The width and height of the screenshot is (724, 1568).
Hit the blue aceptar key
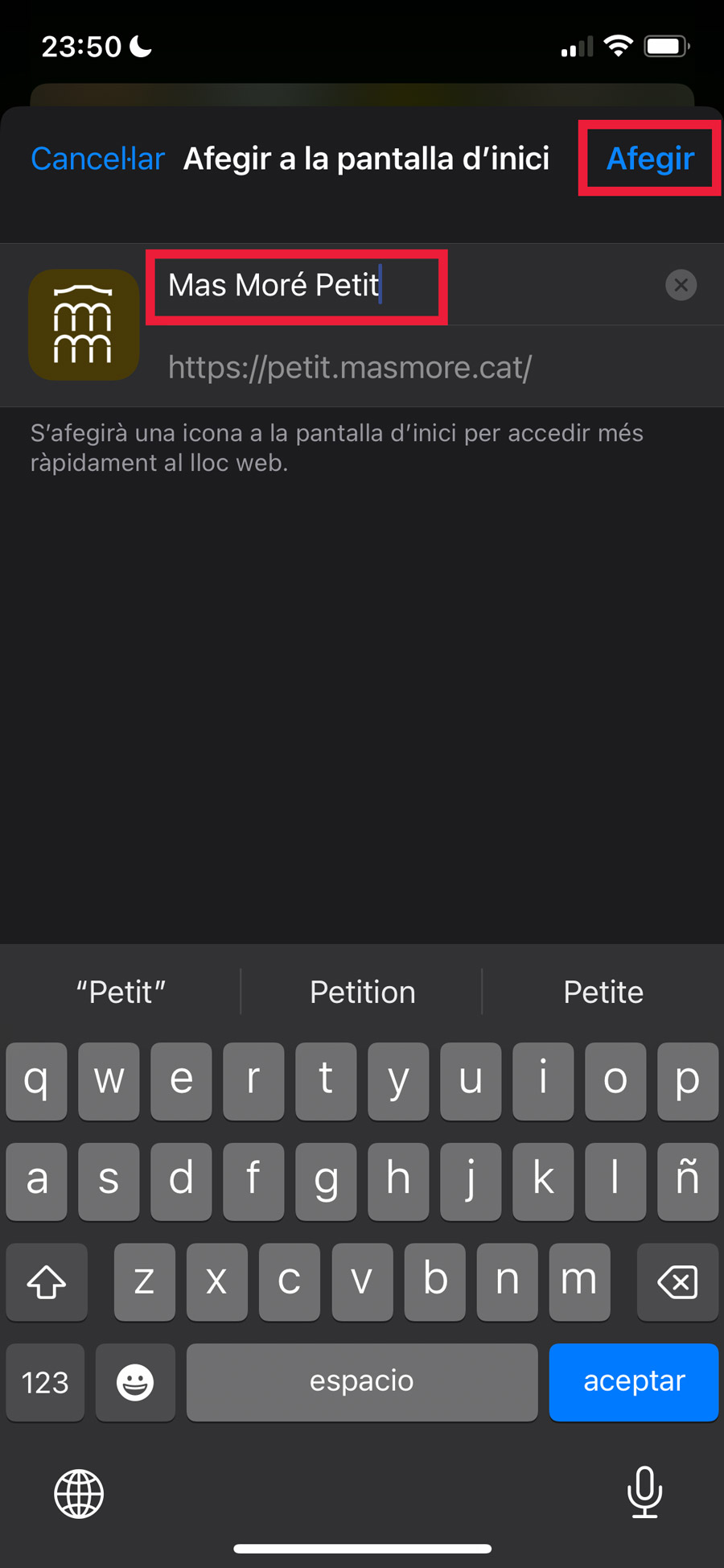pyautogui.click(x=634, y=1381)
